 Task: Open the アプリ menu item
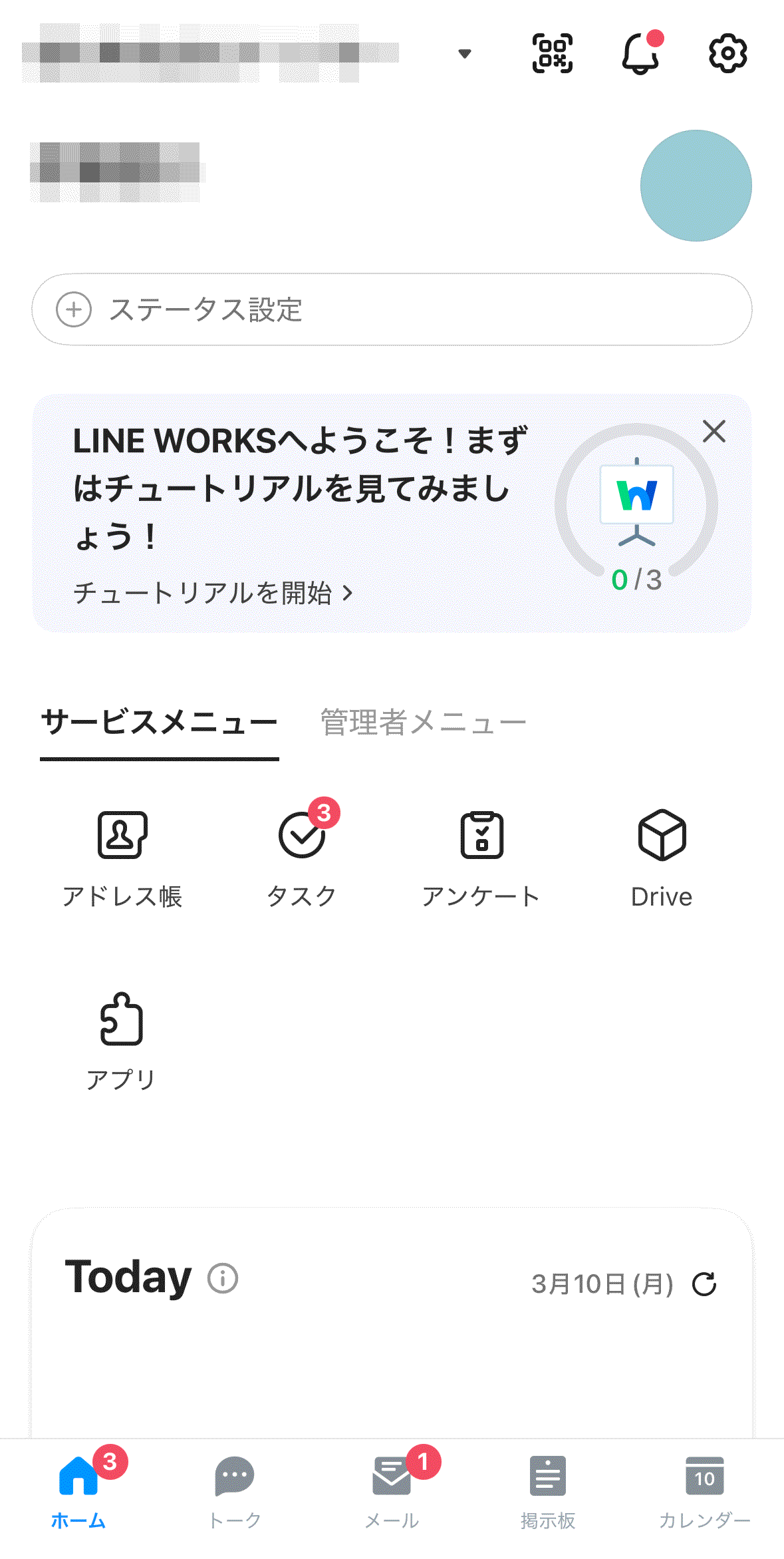(121, 1041)
